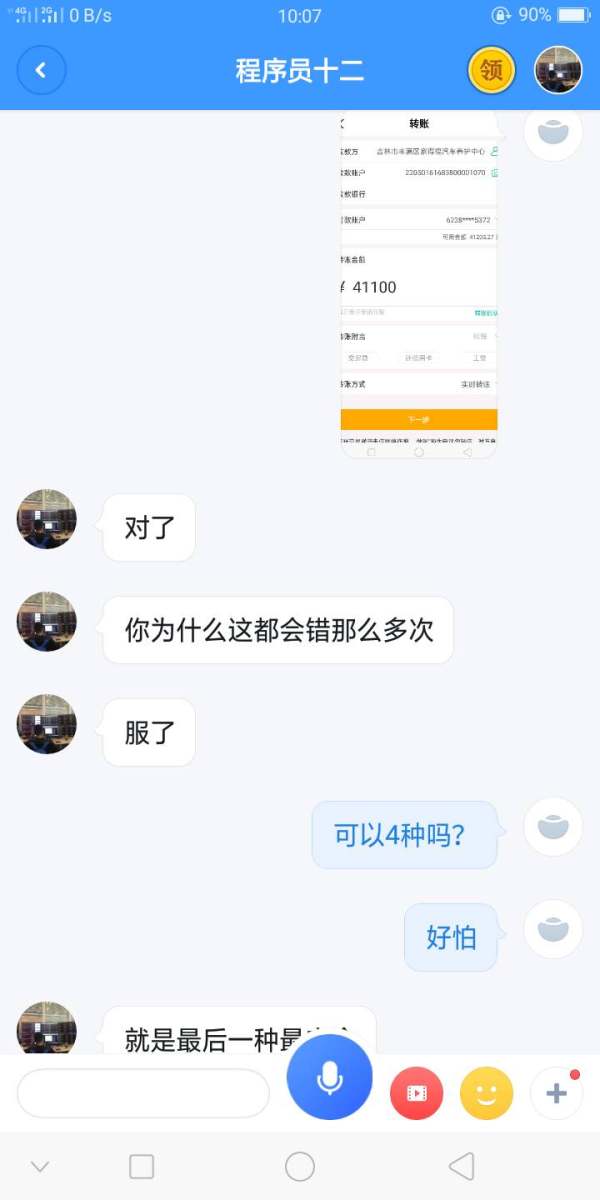
Task: Open the red video button
Action: tap(417, 1093)
